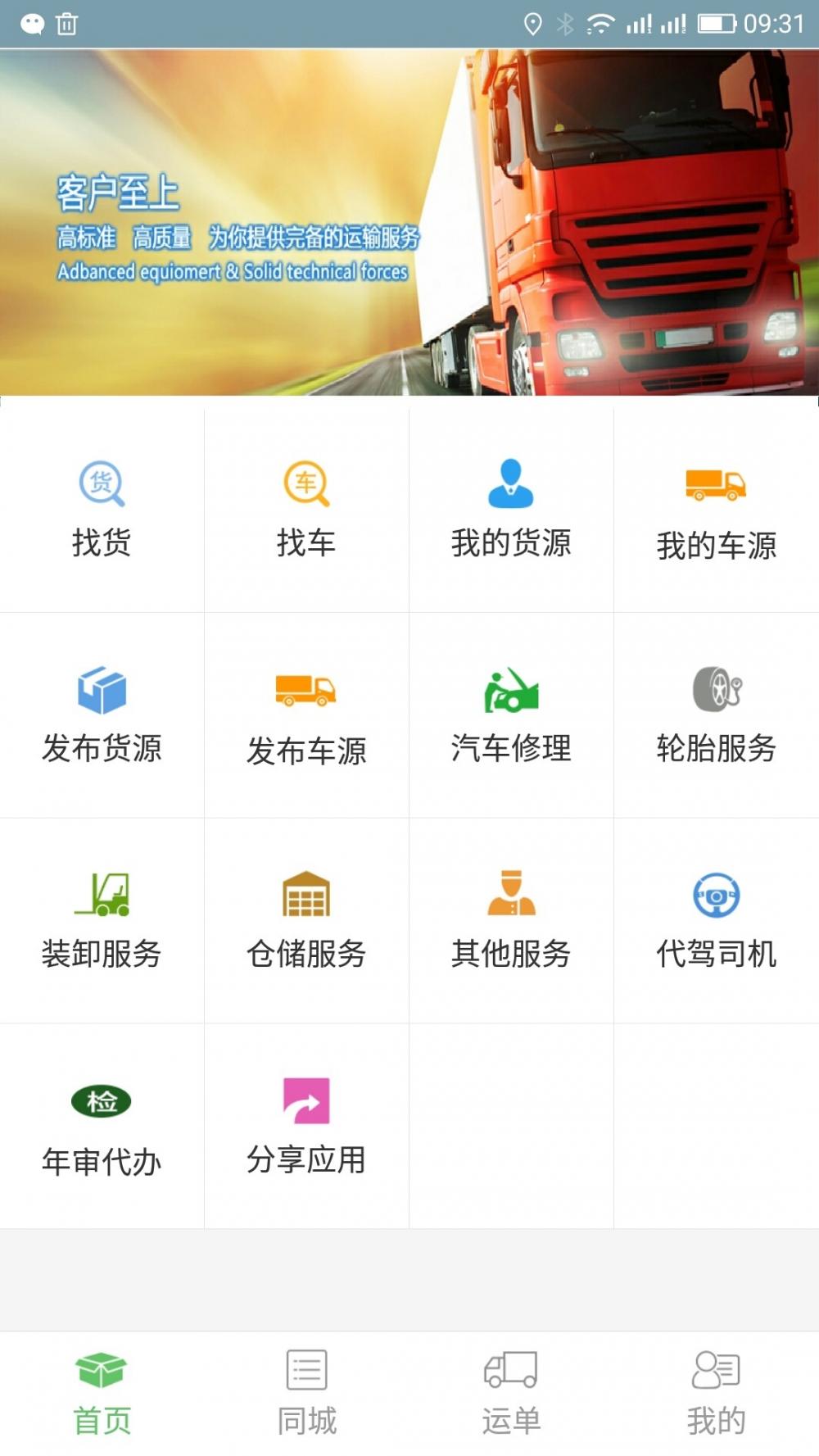819x1456 pixels.
Task: Select 发布货源 to post cargo
Action: (x=102, y=715)
